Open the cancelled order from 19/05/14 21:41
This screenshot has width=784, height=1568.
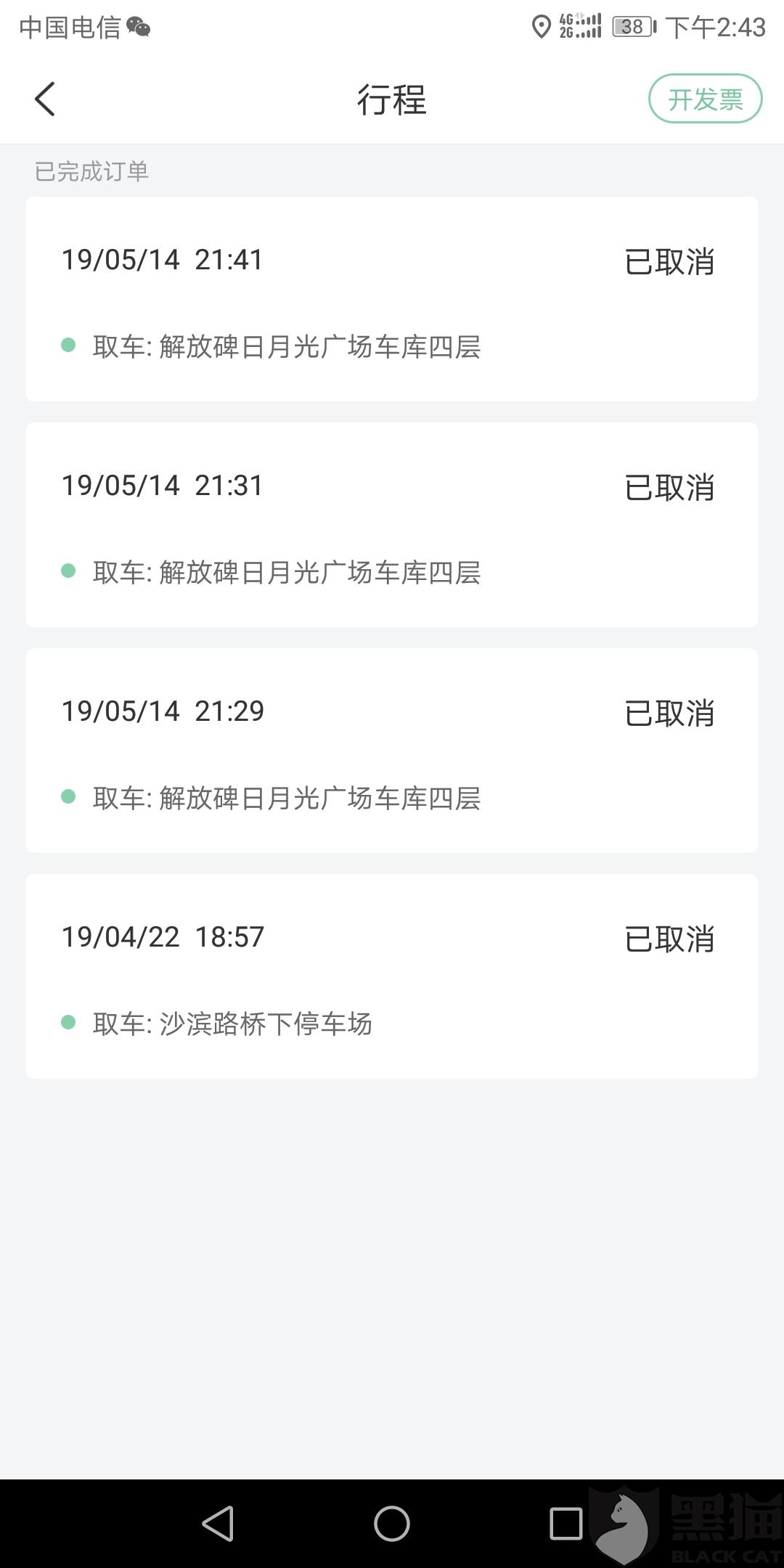pyautogui.click(x=392, y=299)
